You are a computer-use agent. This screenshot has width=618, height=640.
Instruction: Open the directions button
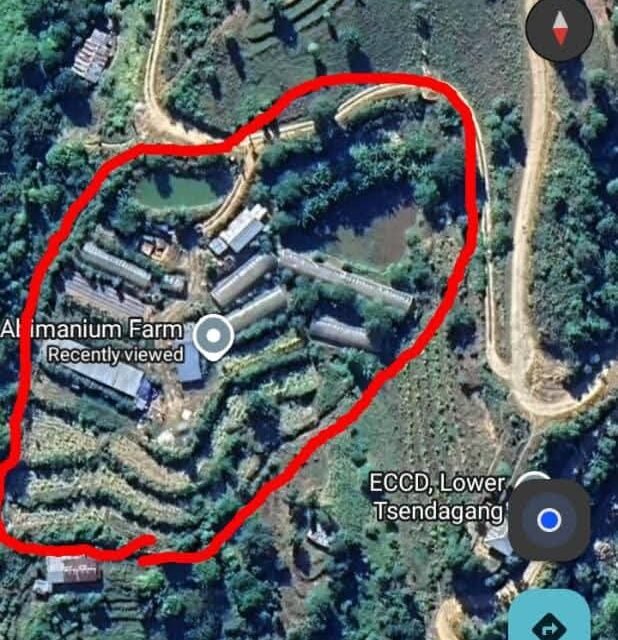[548, 620]
